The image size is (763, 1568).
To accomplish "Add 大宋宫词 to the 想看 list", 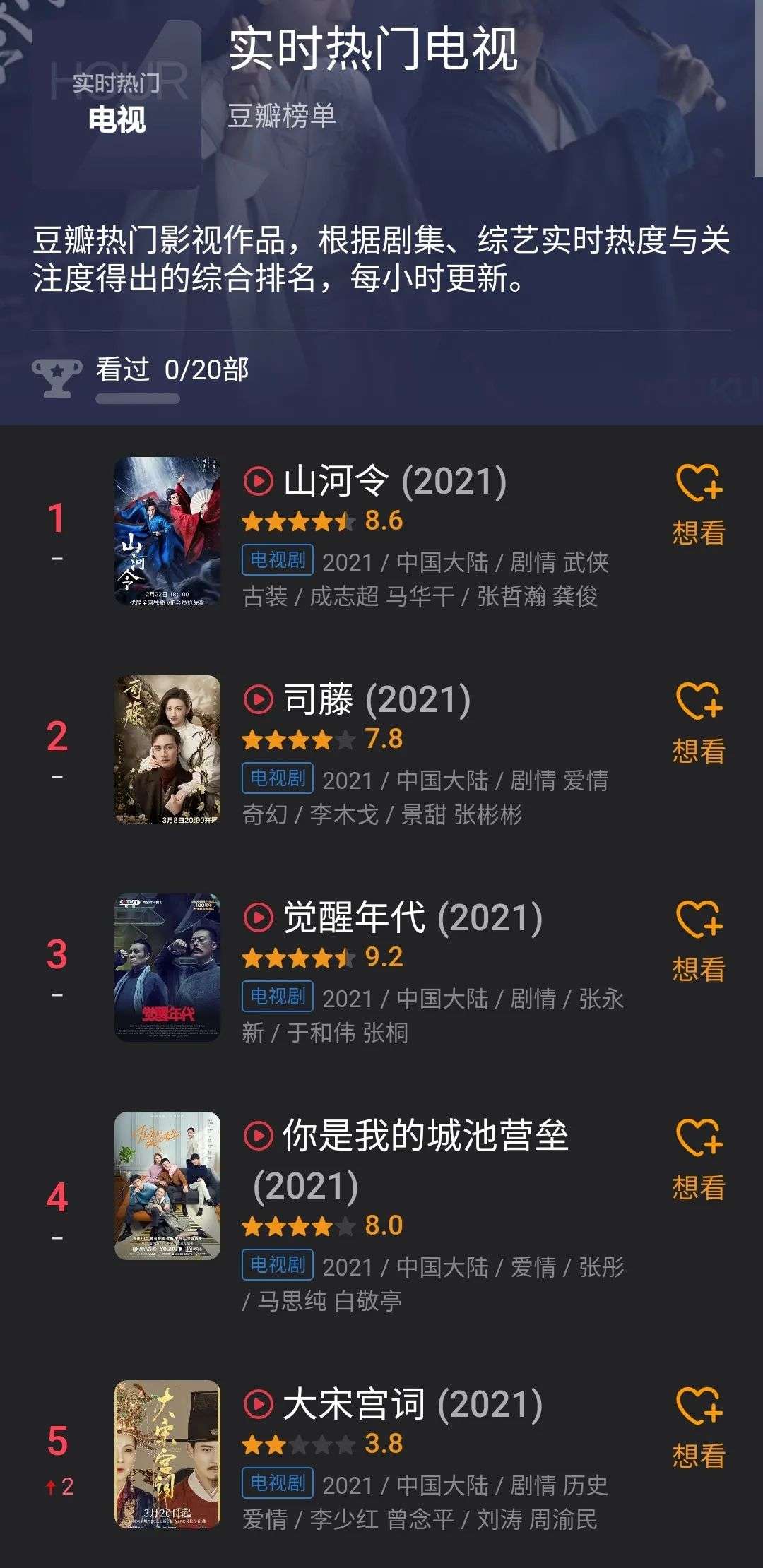I will click(x=698, y=1427).
